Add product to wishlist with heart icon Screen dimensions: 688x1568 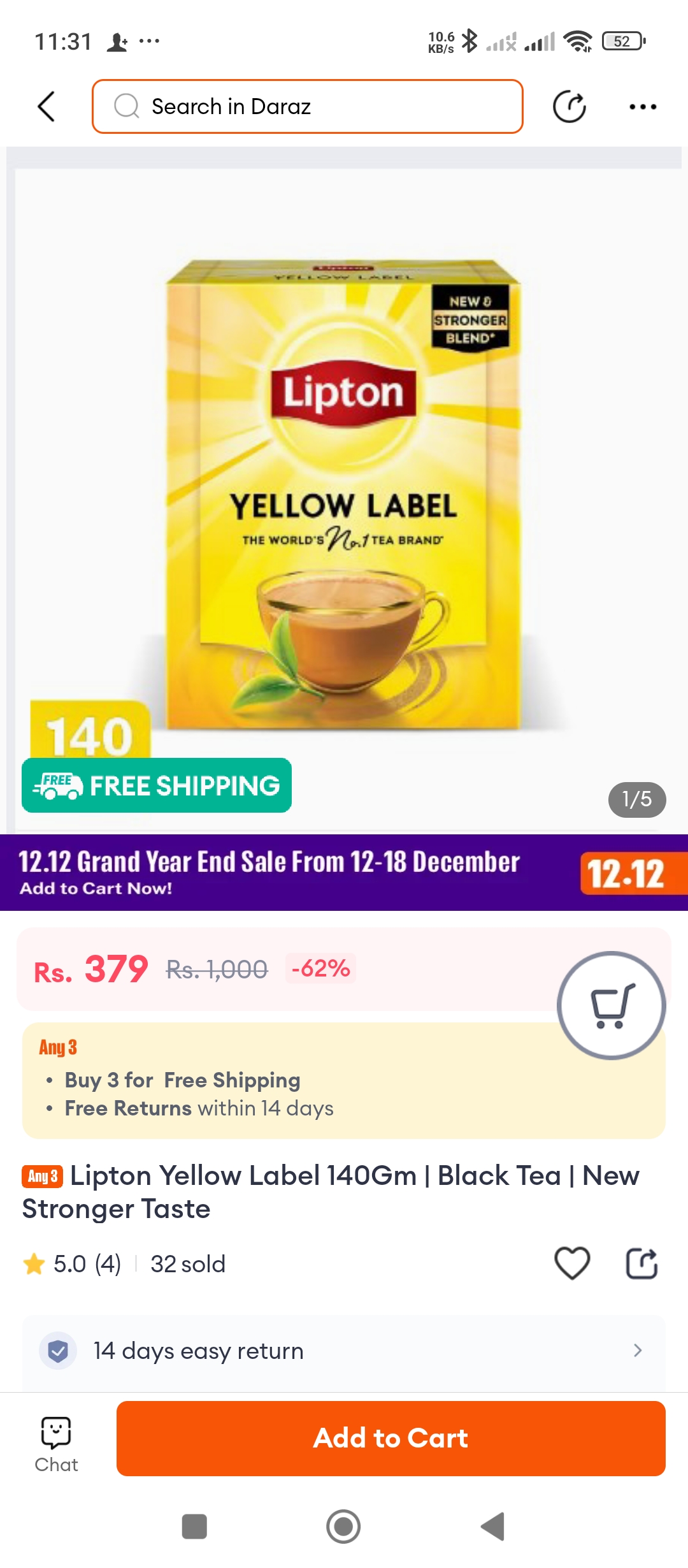572,1263
